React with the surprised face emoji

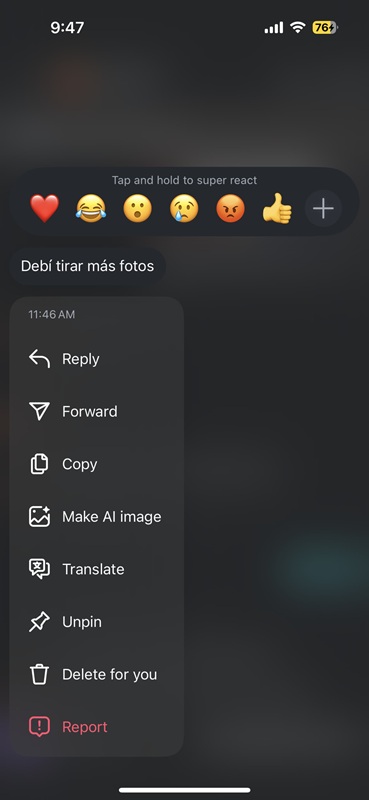[x=137, y=209]
